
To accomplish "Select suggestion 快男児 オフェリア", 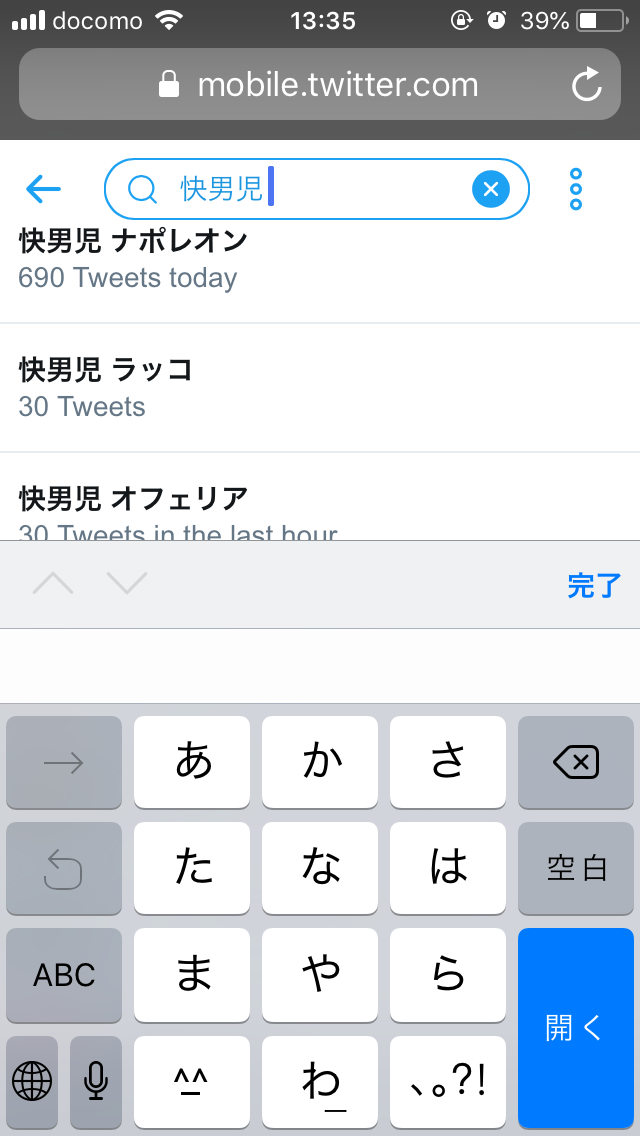I will (x=320, y=497).
